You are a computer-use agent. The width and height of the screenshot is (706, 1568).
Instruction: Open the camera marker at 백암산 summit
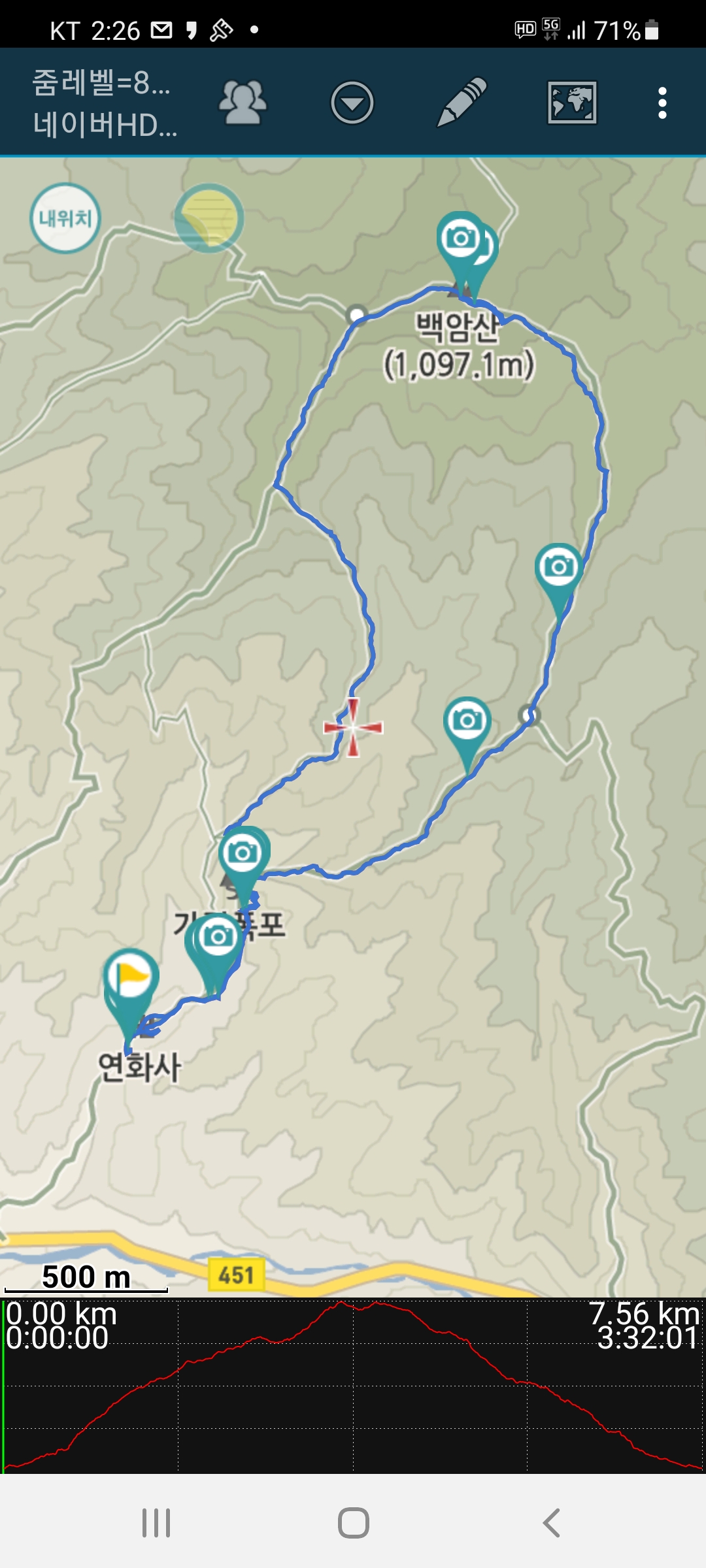coord(460,239)
